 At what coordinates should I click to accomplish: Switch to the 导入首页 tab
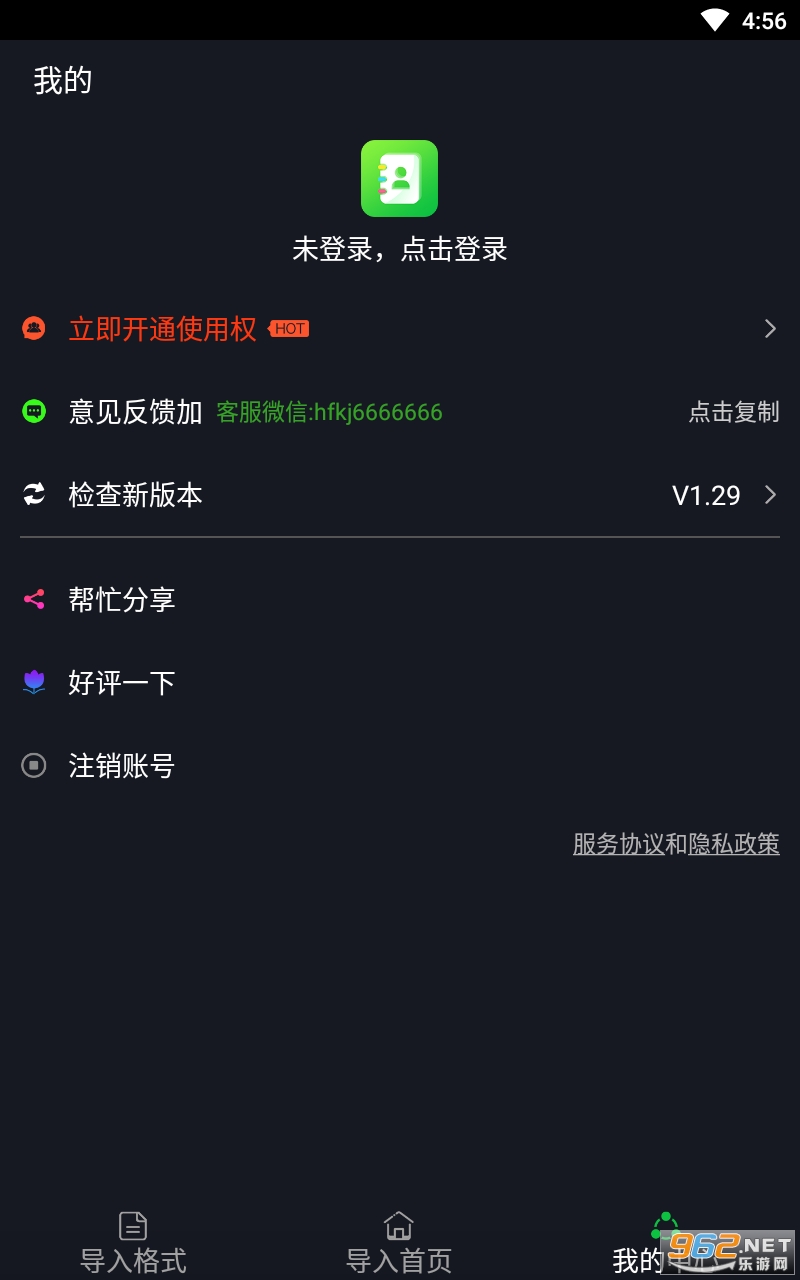pyautogui.click(x=399, y=1242)
